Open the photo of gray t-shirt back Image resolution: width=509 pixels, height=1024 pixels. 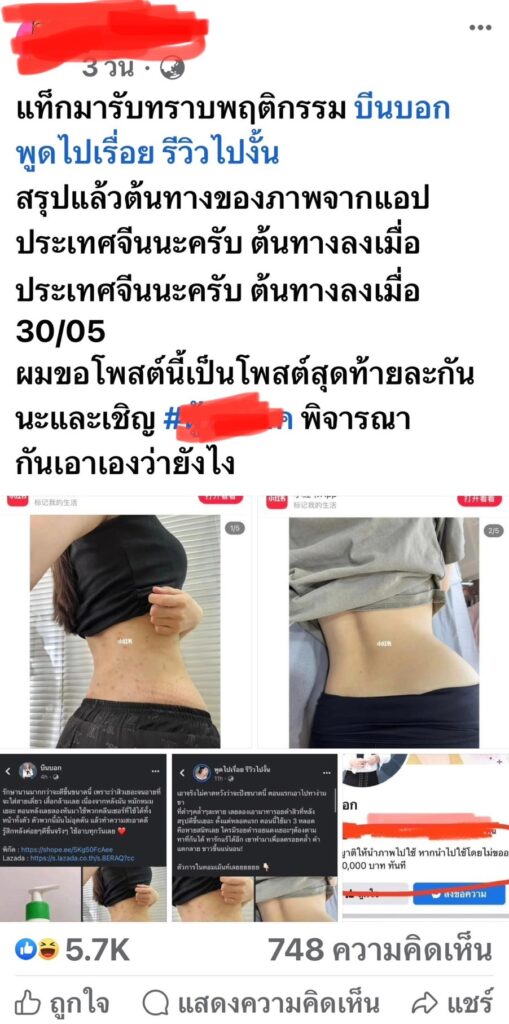382,622
